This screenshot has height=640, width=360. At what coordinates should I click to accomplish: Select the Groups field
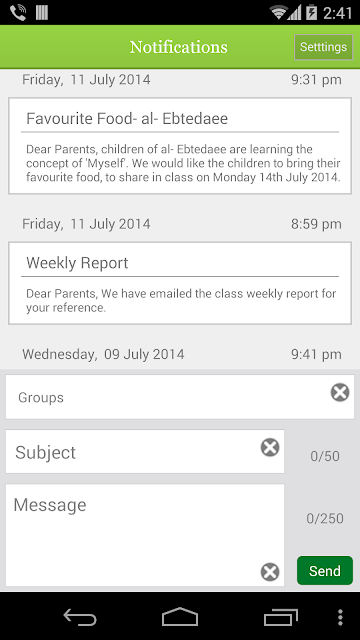(180, 397)
